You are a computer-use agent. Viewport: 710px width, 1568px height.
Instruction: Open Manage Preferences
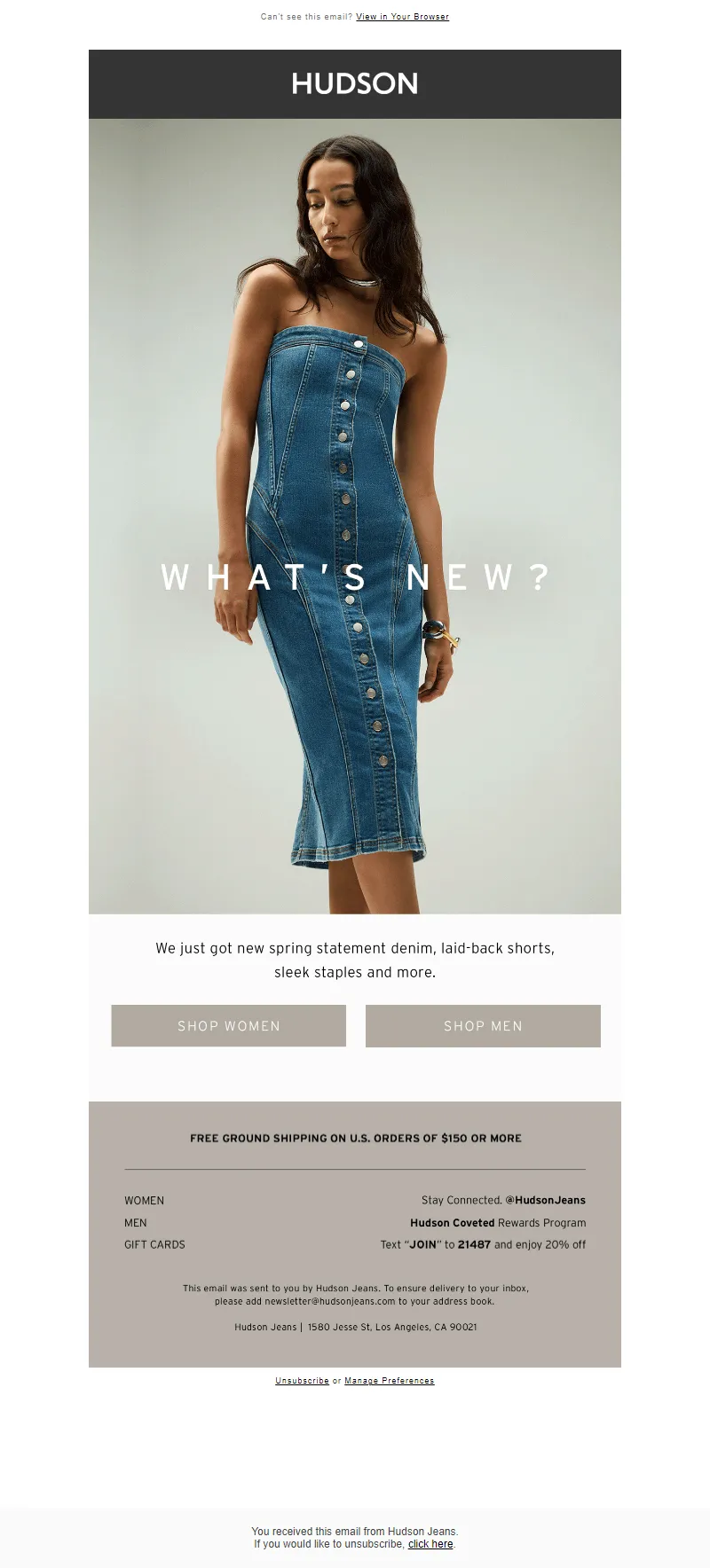coord(389,1381)
